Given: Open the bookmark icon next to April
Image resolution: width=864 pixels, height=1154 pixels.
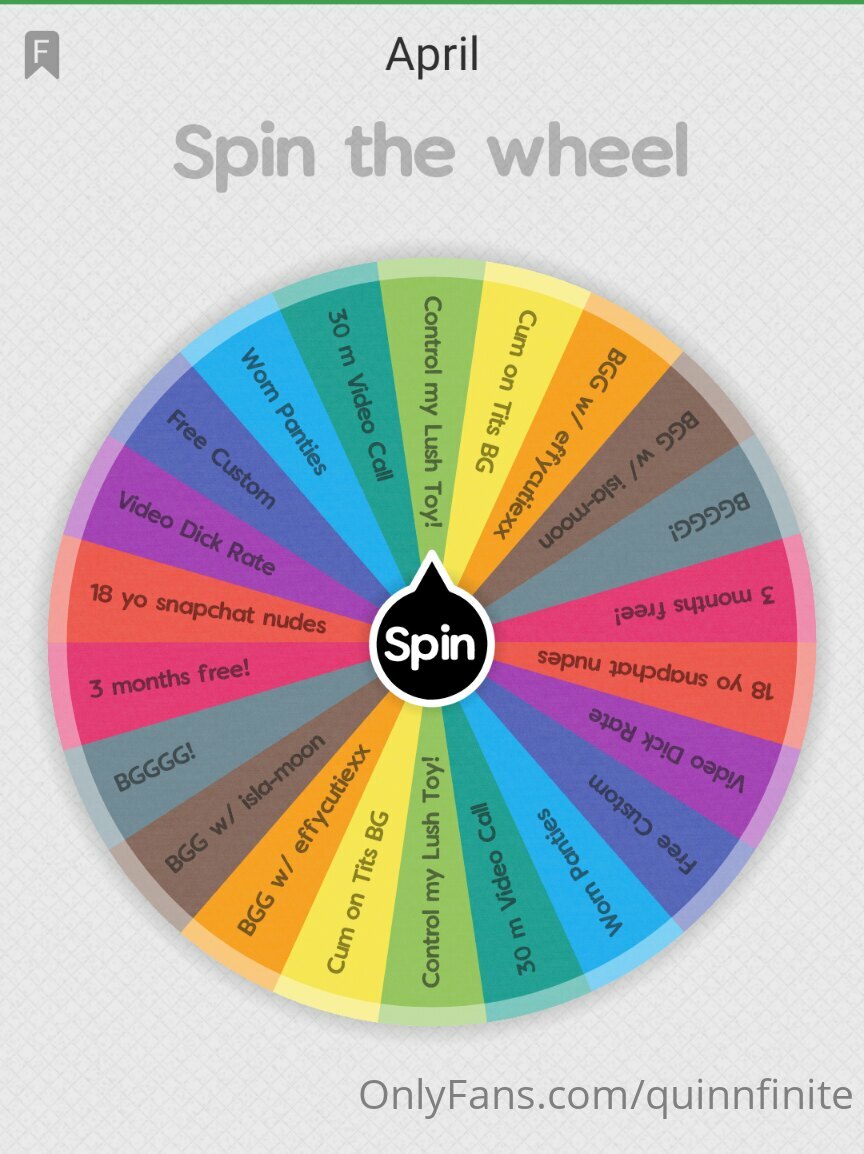Looking at the screenshot, I should click(x=42, y=54).
